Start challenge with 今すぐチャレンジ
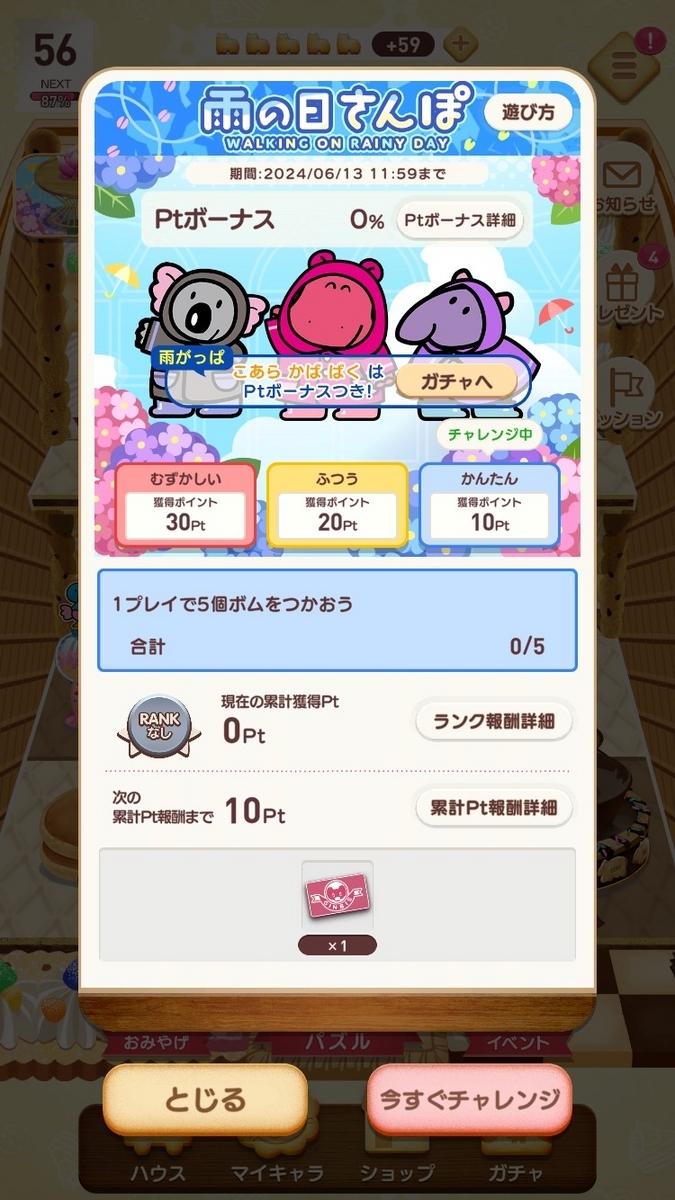Screen dimensions: 675x1200 coord(469,1101)
